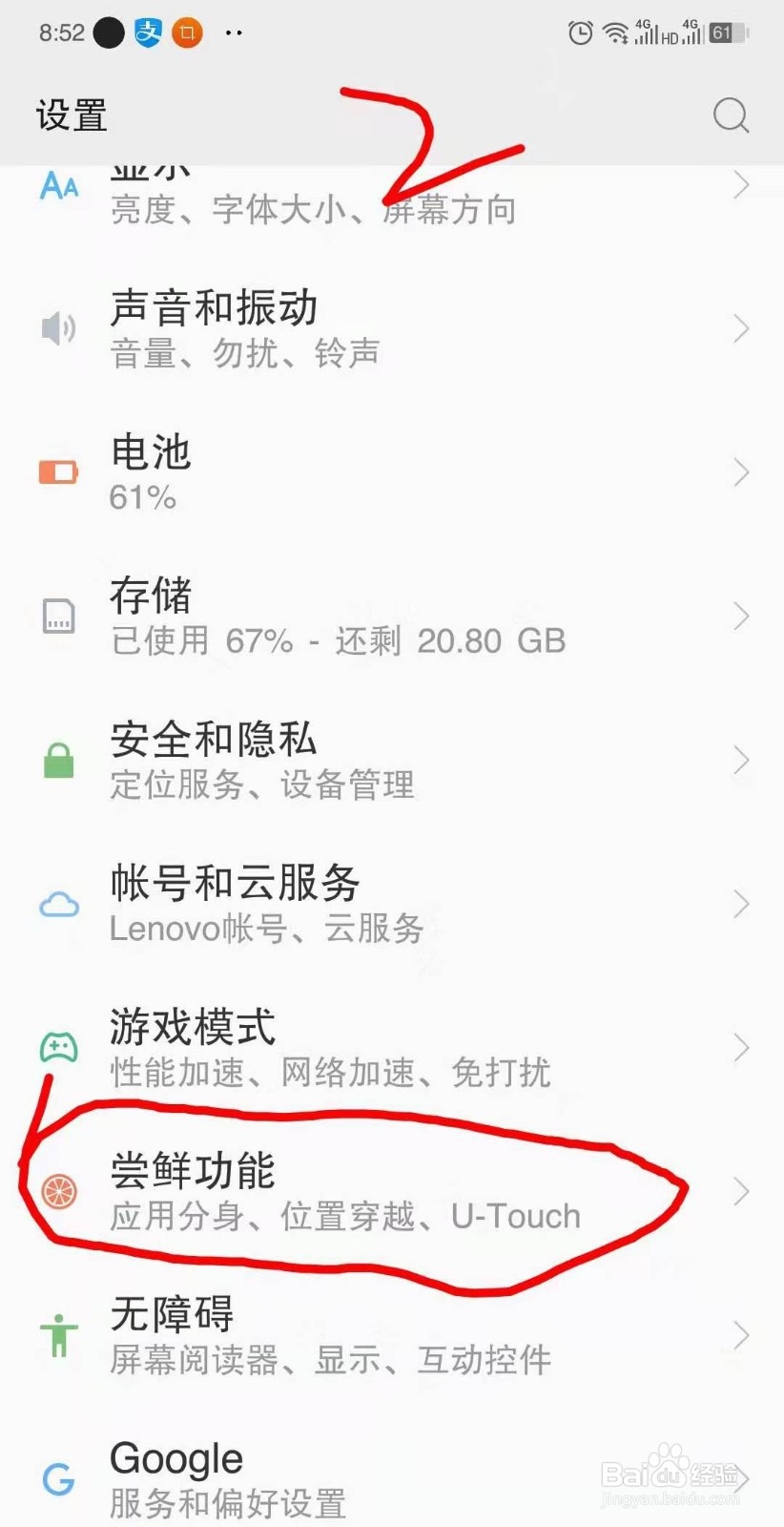Tap the alarm clock icon in status bar
Image resolution: width=784 pixels, height=1527 pixels.
[580, 31]
